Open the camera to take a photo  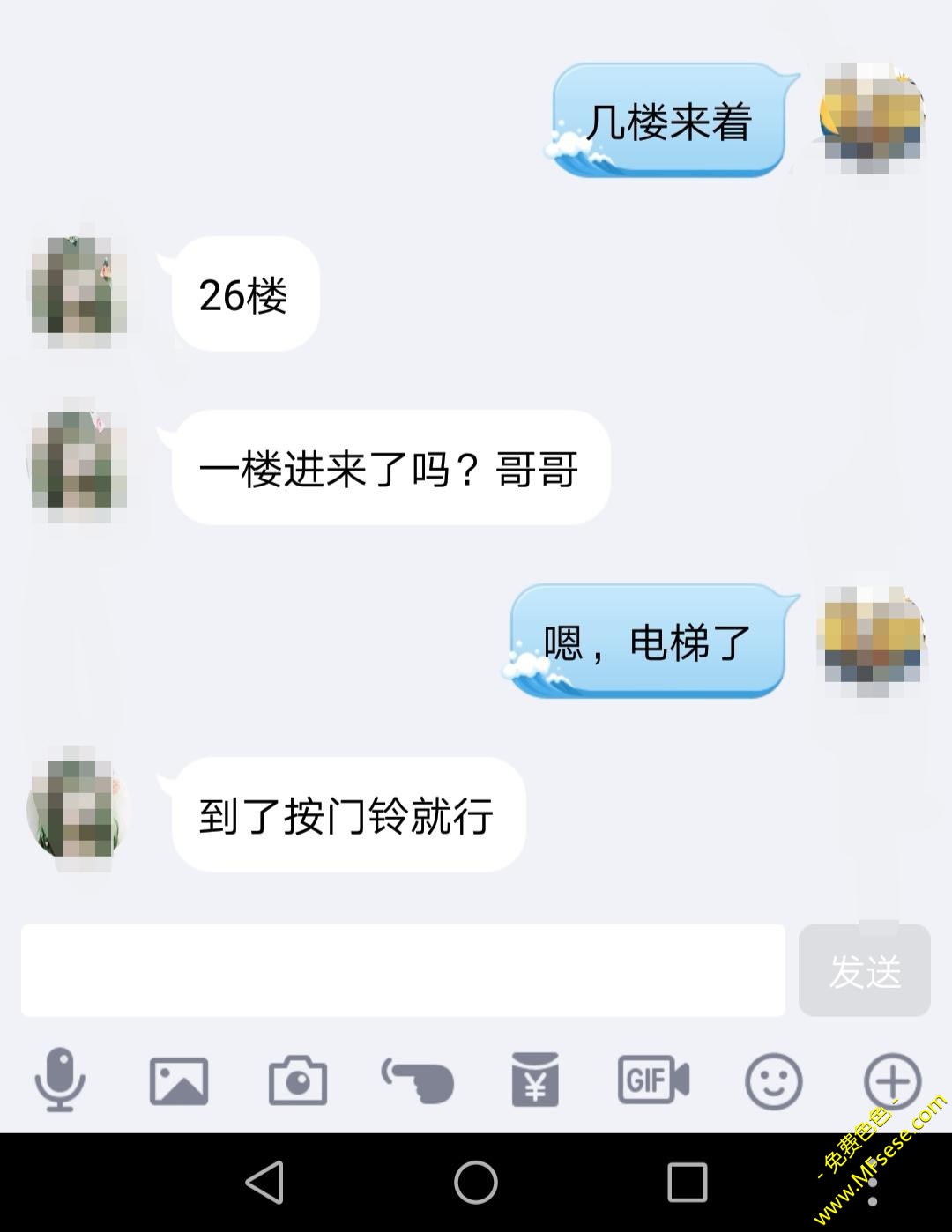click(x=298, y=1080)
